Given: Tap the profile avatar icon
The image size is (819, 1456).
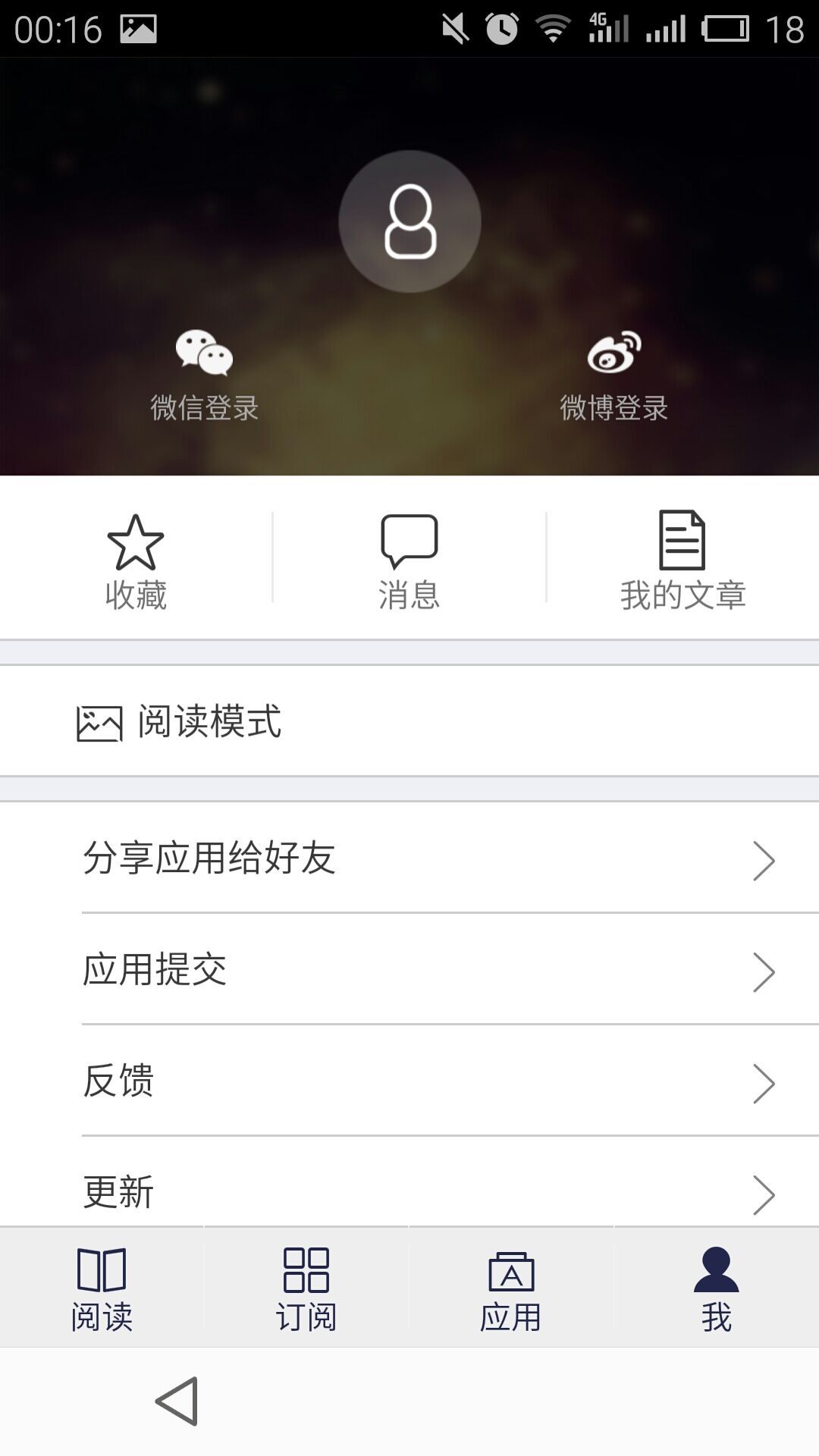Looking at the screenshot, I should pyautogui.click(x=409, y=221).
